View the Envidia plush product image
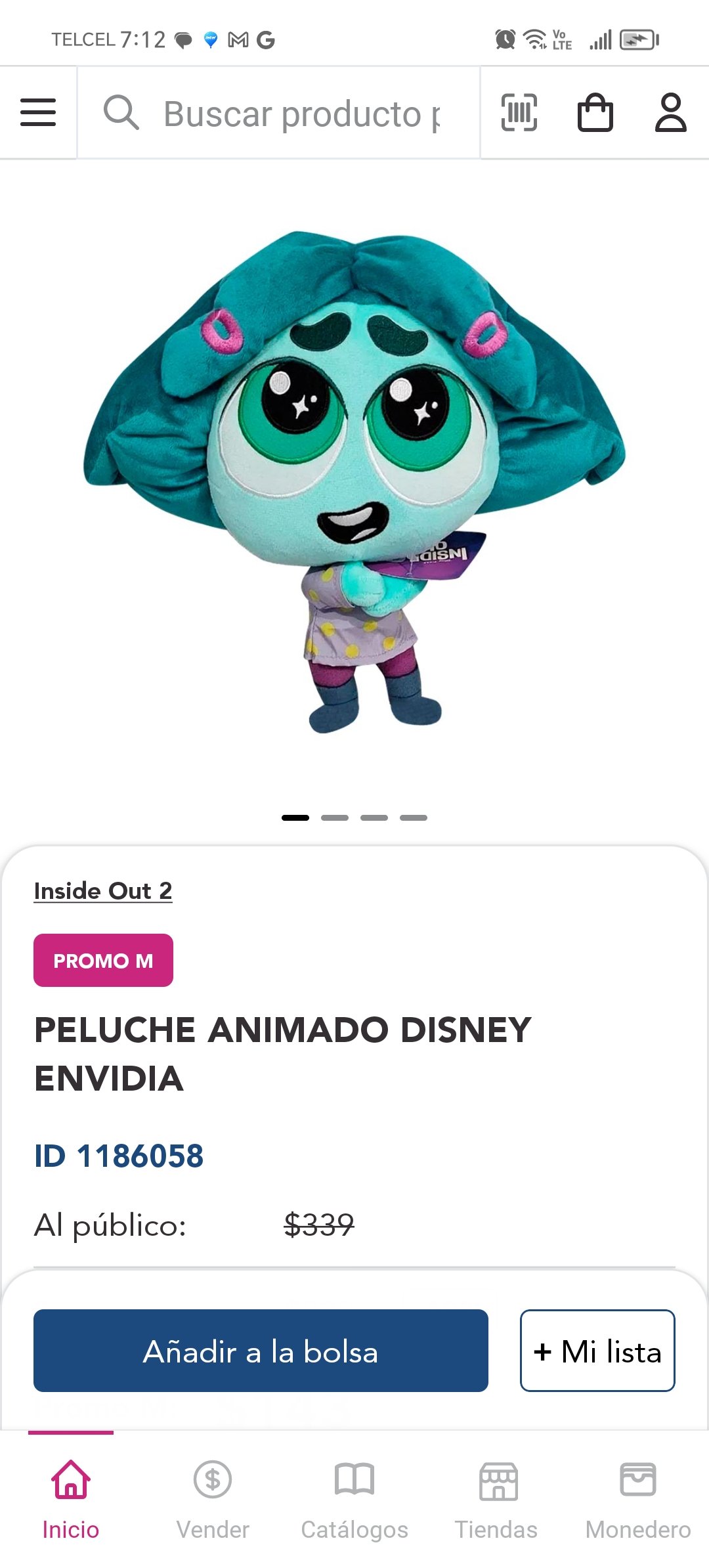709x1568 pixels. pyautogui.click(x=354, y=482)
